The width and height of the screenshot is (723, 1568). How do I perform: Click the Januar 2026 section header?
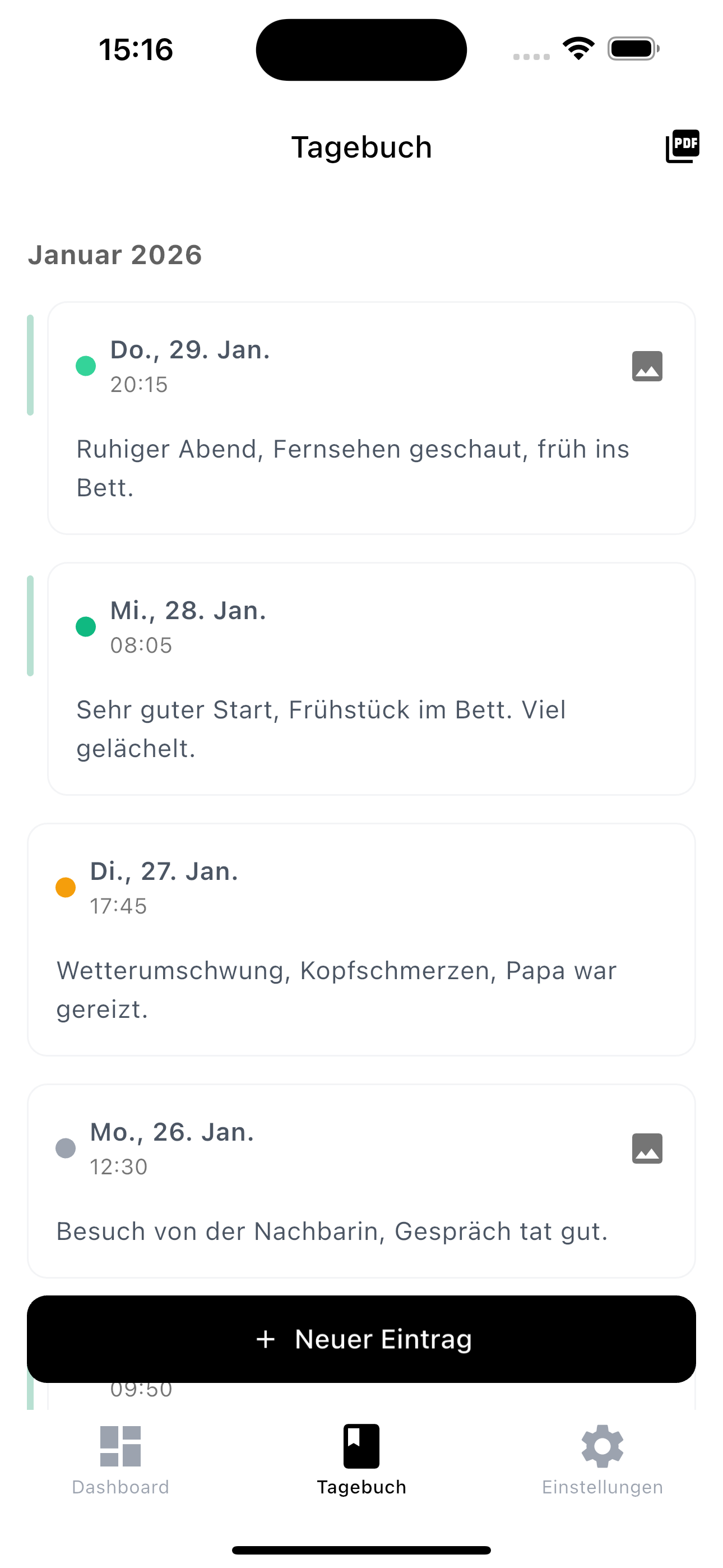point(116,255)
